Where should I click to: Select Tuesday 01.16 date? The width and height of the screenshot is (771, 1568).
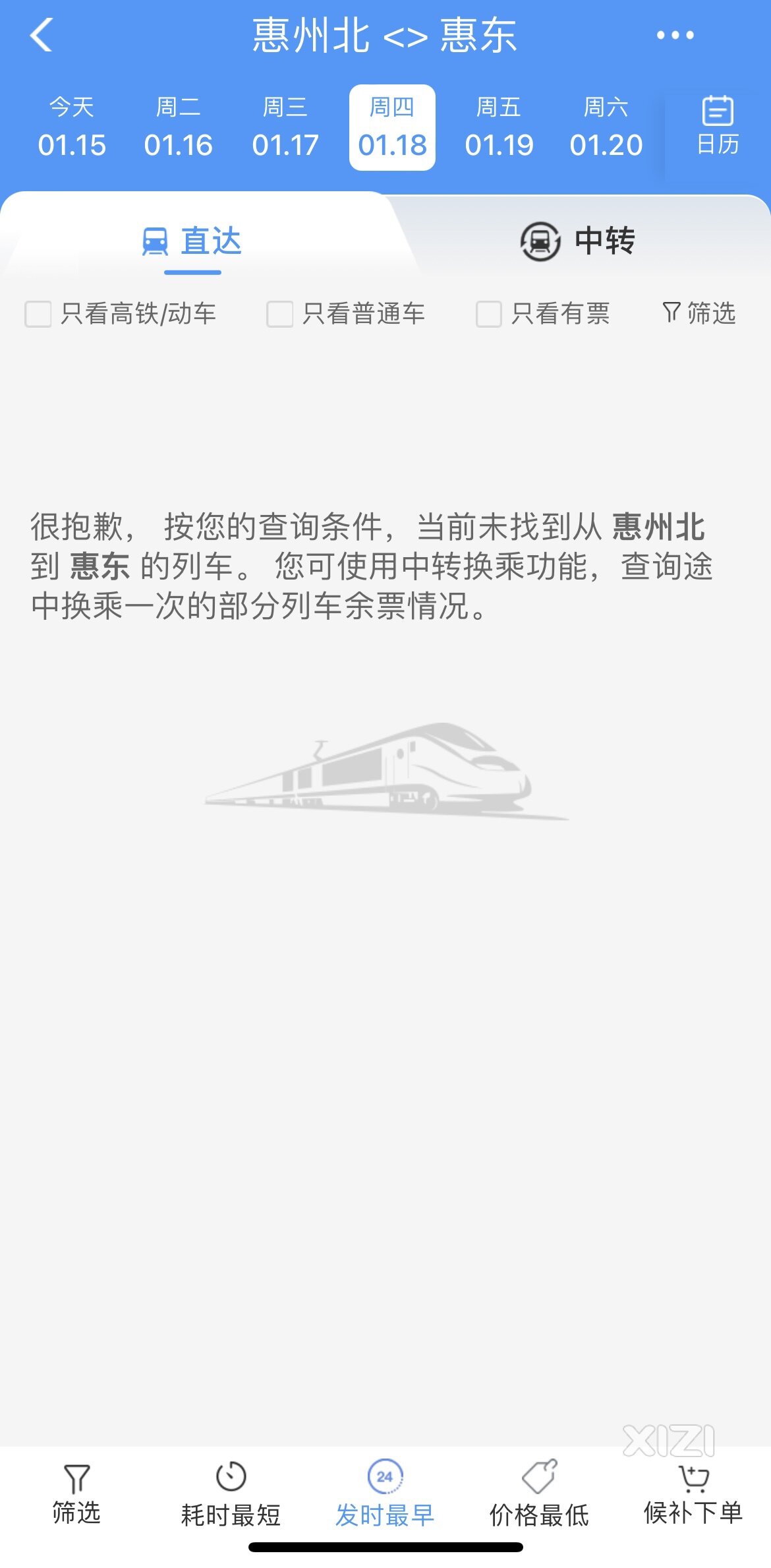click(x=179, y=128)
